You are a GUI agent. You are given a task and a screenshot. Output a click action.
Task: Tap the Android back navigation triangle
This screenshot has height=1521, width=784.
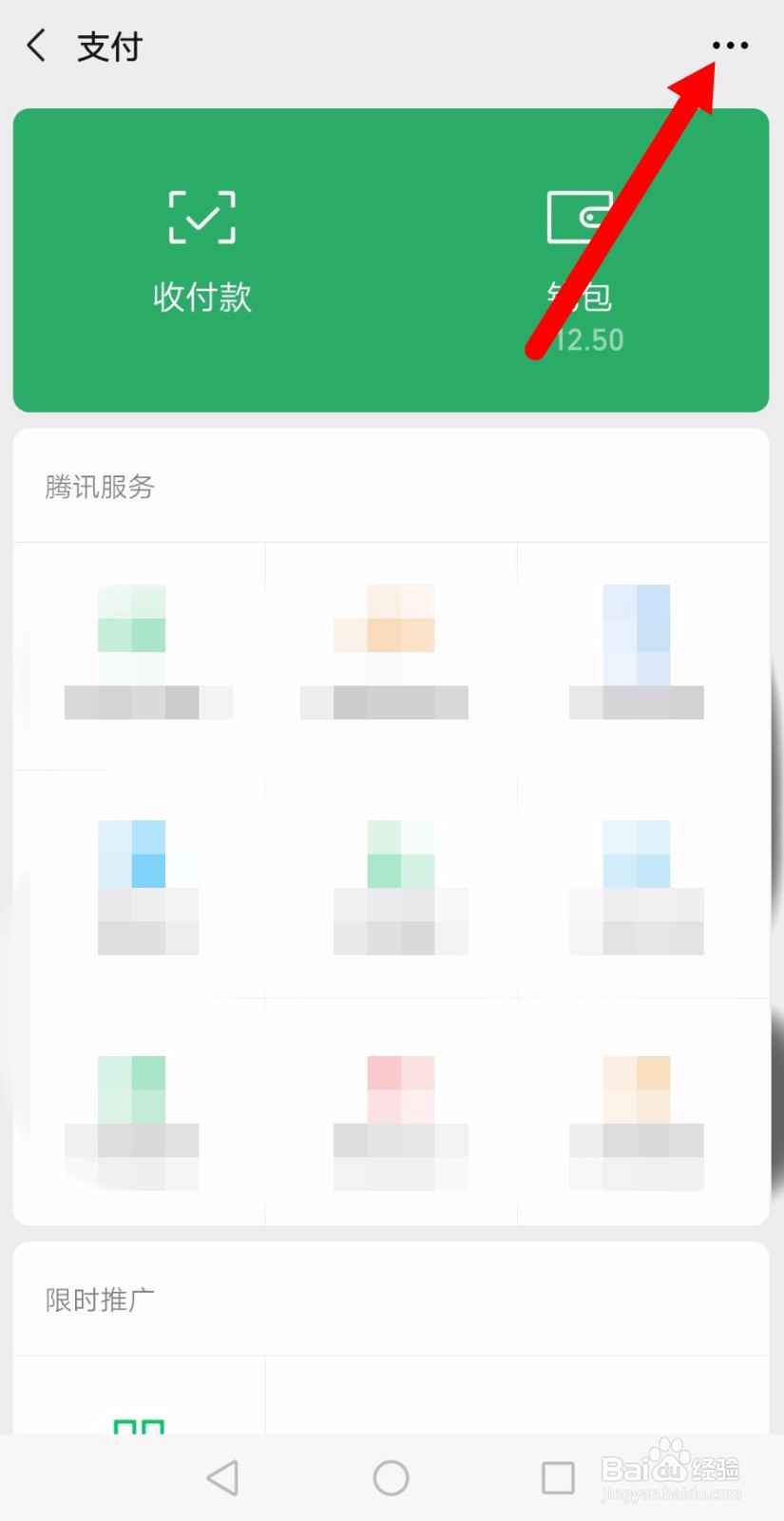click(x=221, y=1476)
